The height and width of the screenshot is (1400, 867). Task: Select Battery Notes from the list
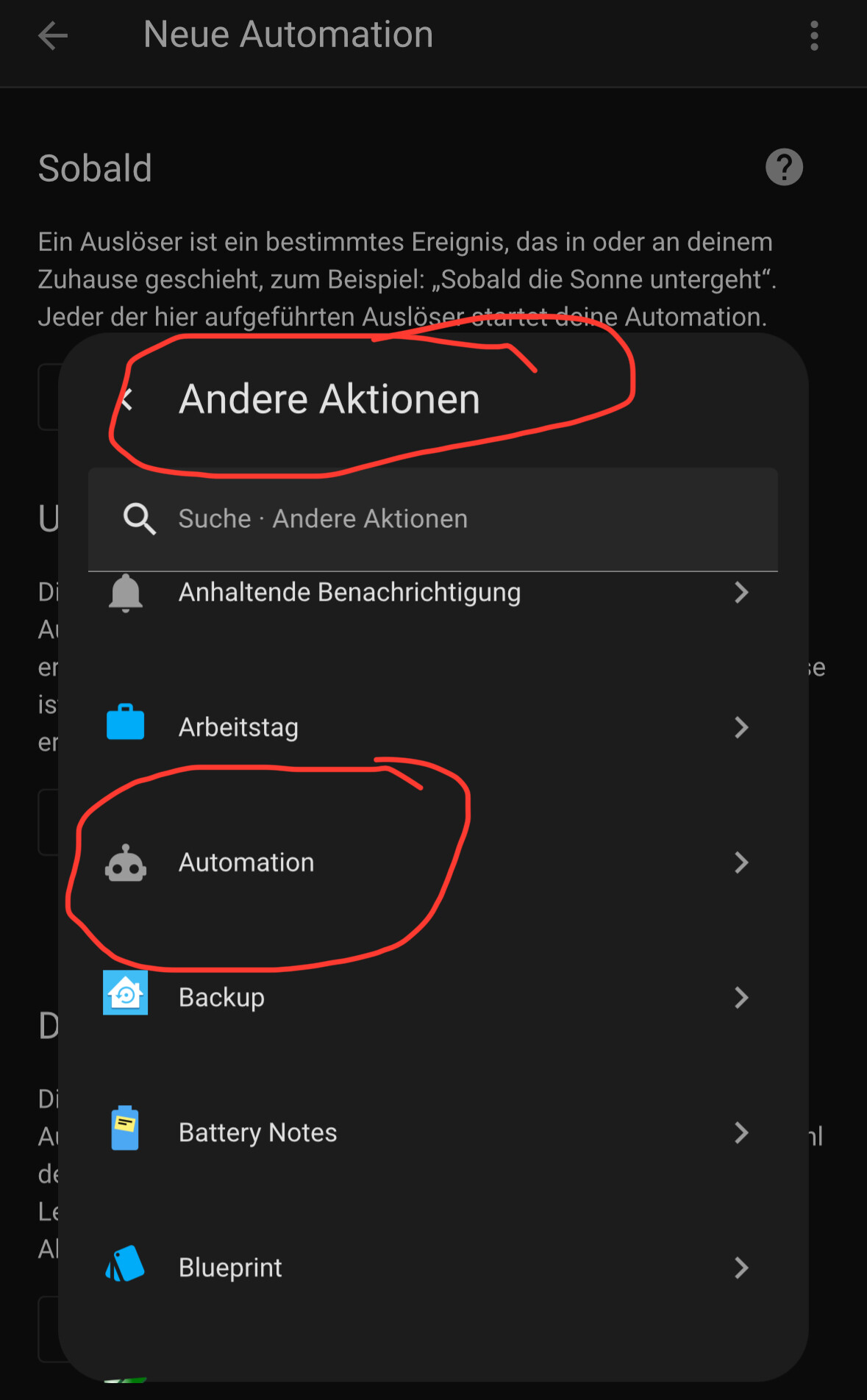point(427,1132)
